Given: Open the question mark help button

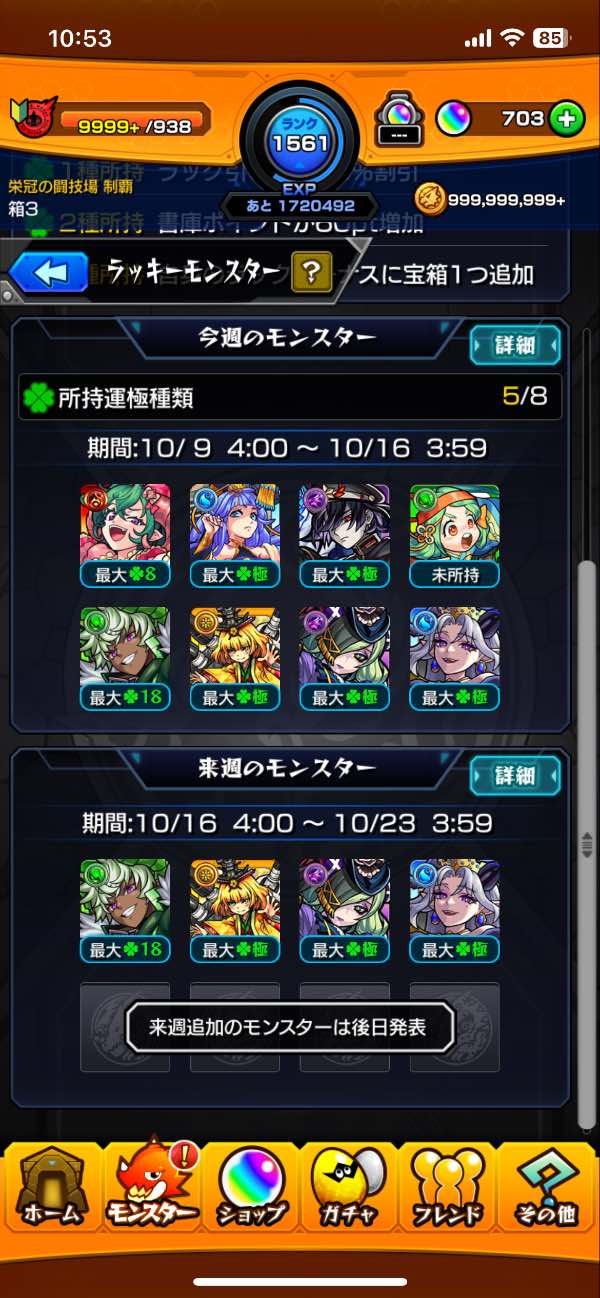Looking at the screenshot, I should (311, 272).
